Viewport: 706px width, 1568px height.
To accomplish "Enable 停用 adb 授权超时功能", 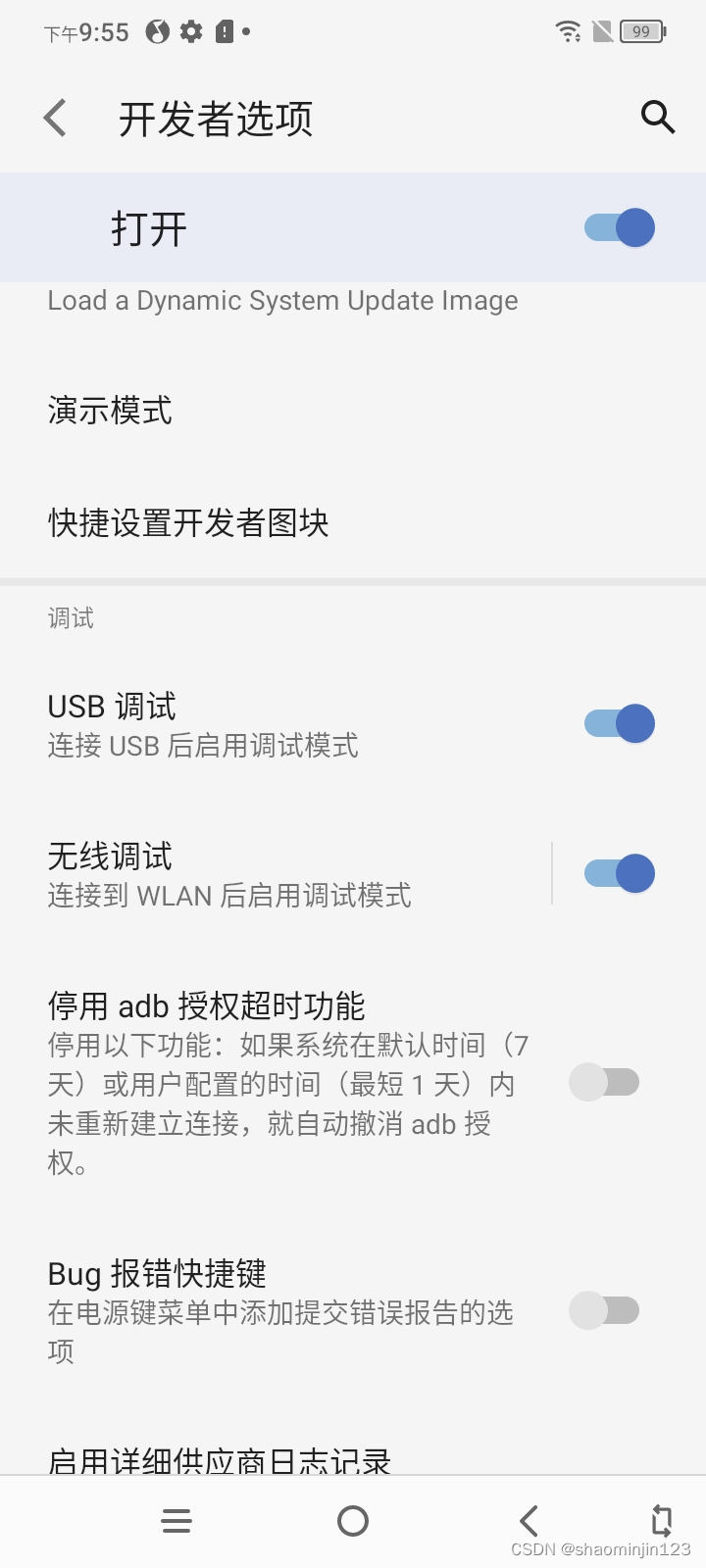I will pyautogui.click(x=604, y=1083).
